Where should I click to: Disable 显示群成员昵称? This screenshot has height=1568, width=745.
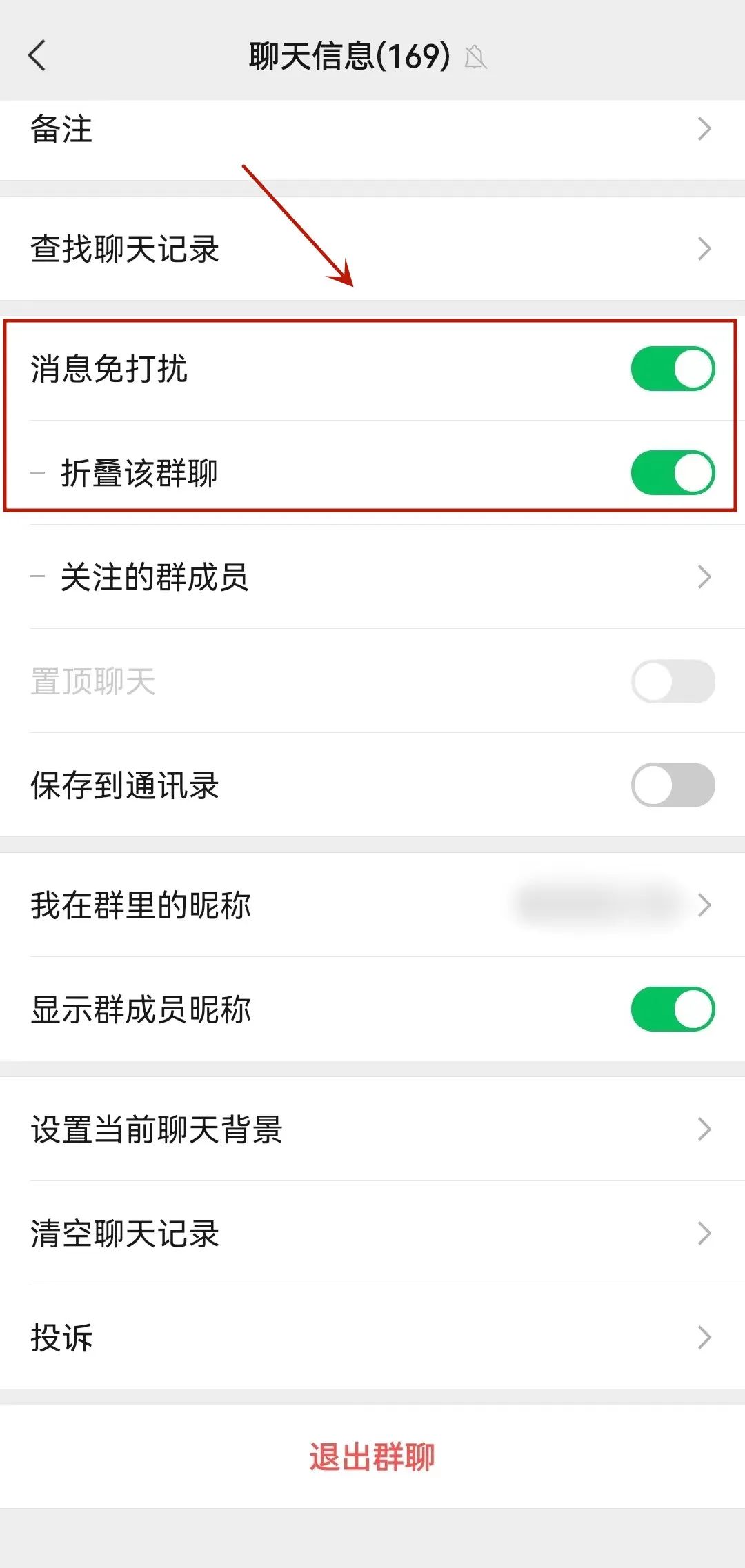click(x=673, y=1011)
